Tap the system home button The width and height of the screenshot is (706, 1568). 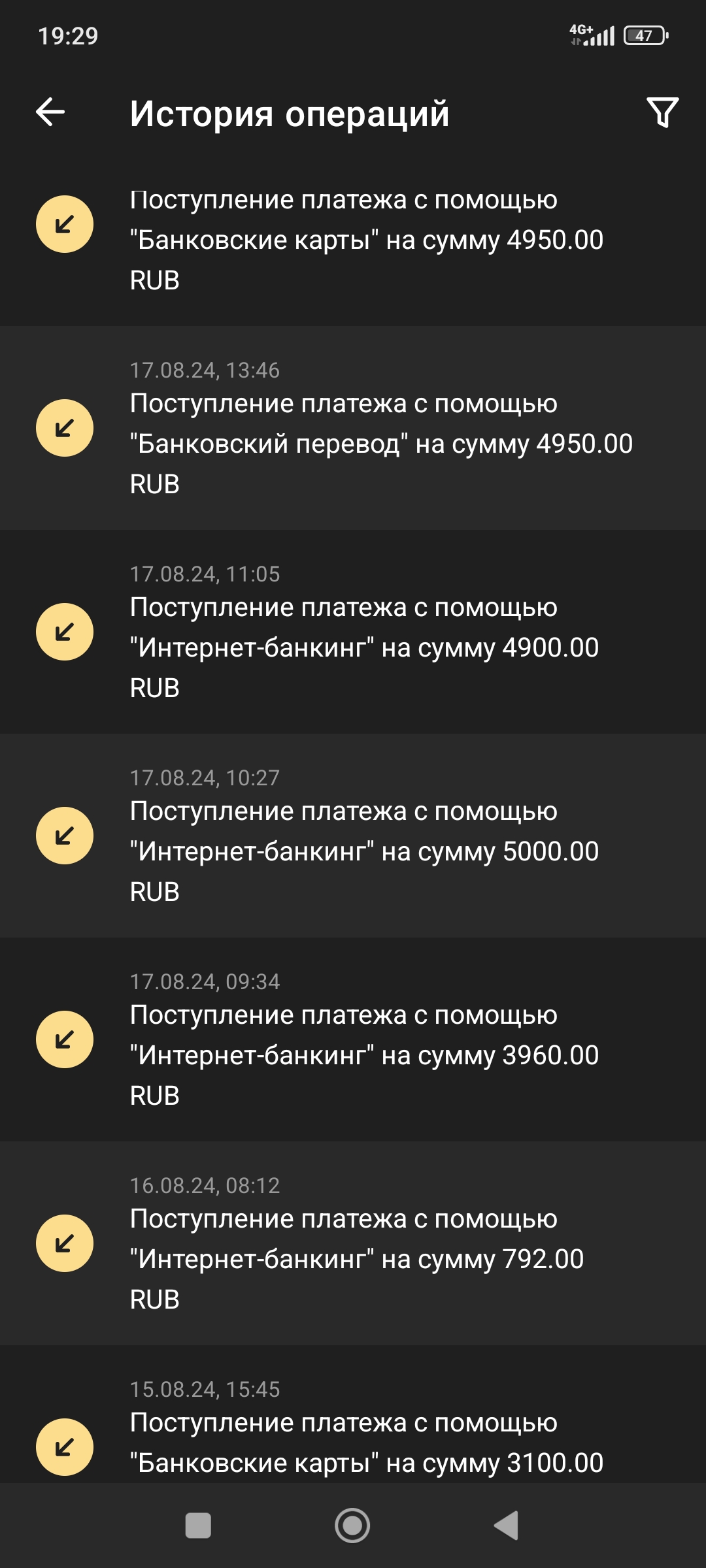click(352, 1526)
